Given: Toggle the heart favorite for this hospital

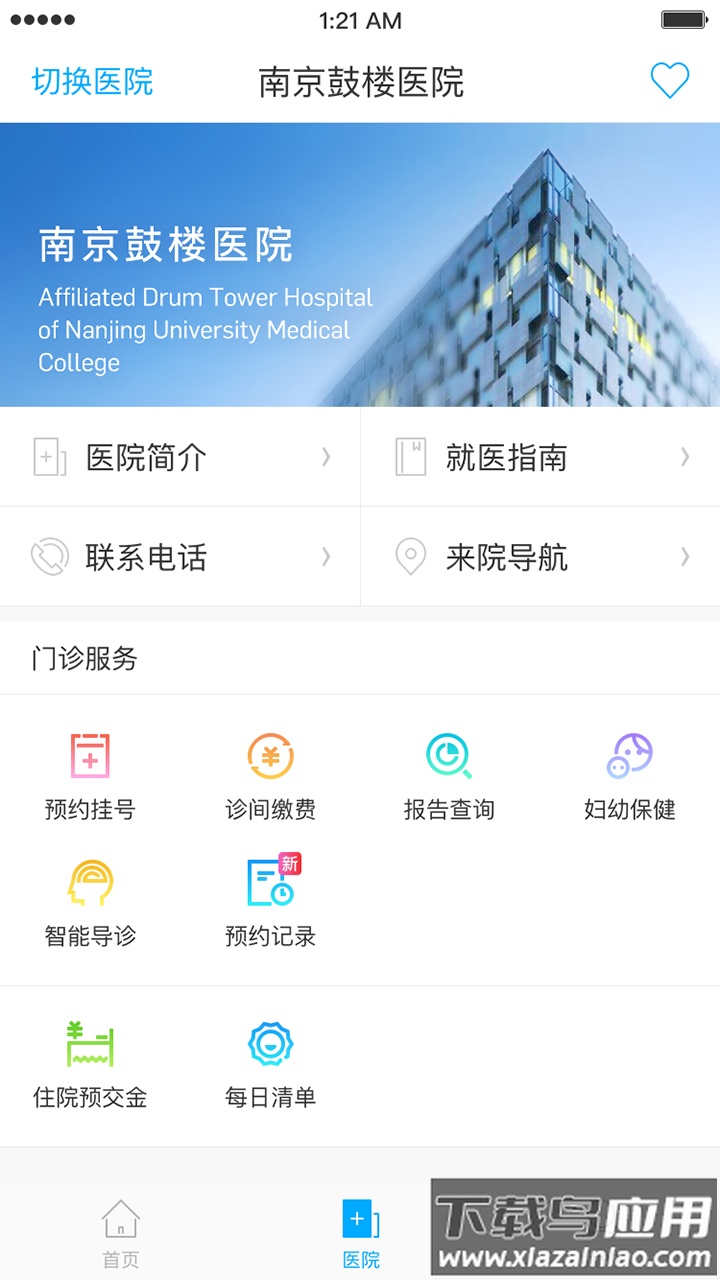Looking at the screenshot, I should click(671, 81).
